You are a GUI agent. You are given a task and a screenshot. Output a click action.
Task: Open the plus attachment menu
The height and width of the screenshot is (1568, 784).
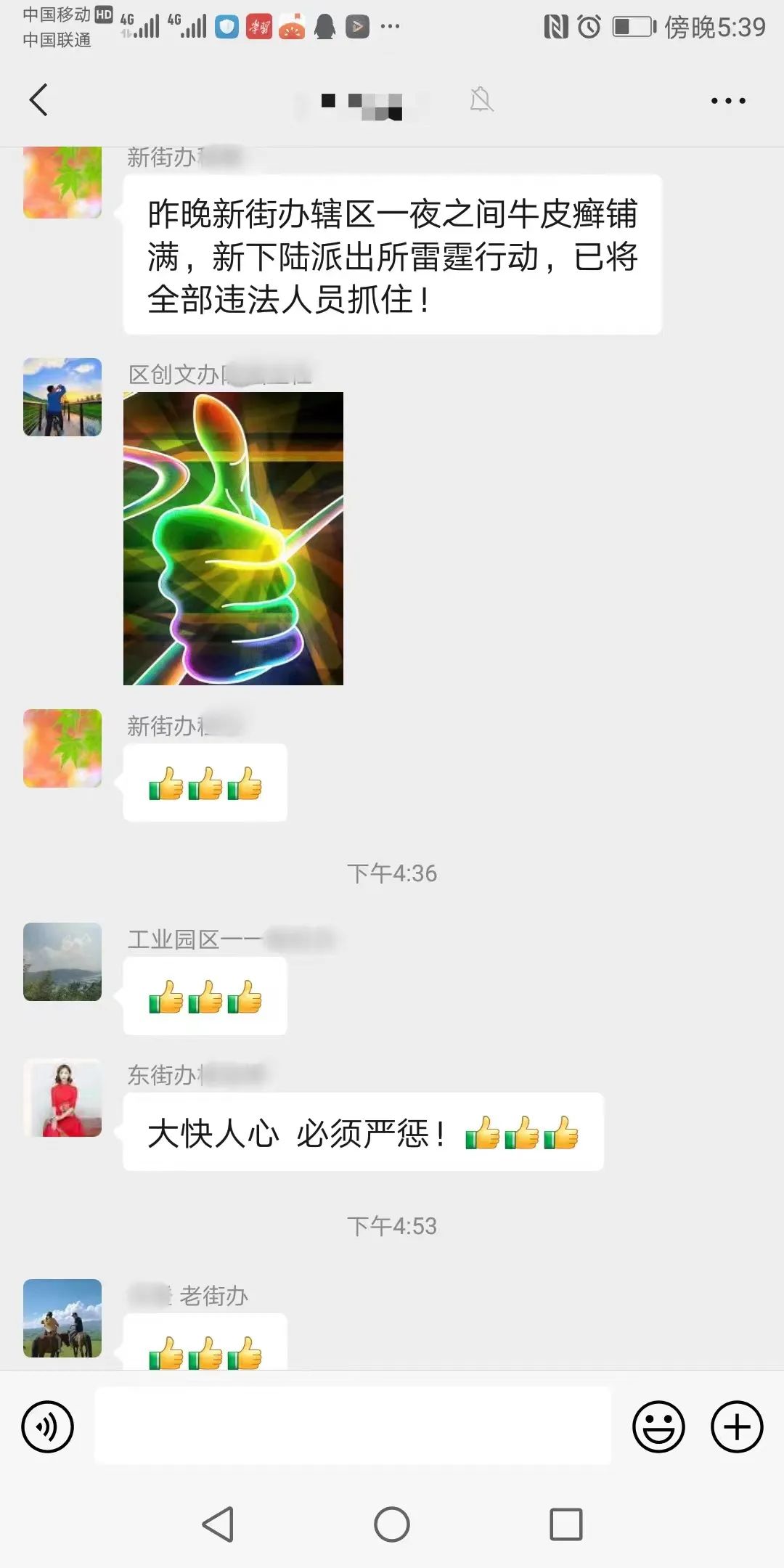(737, 1426)
